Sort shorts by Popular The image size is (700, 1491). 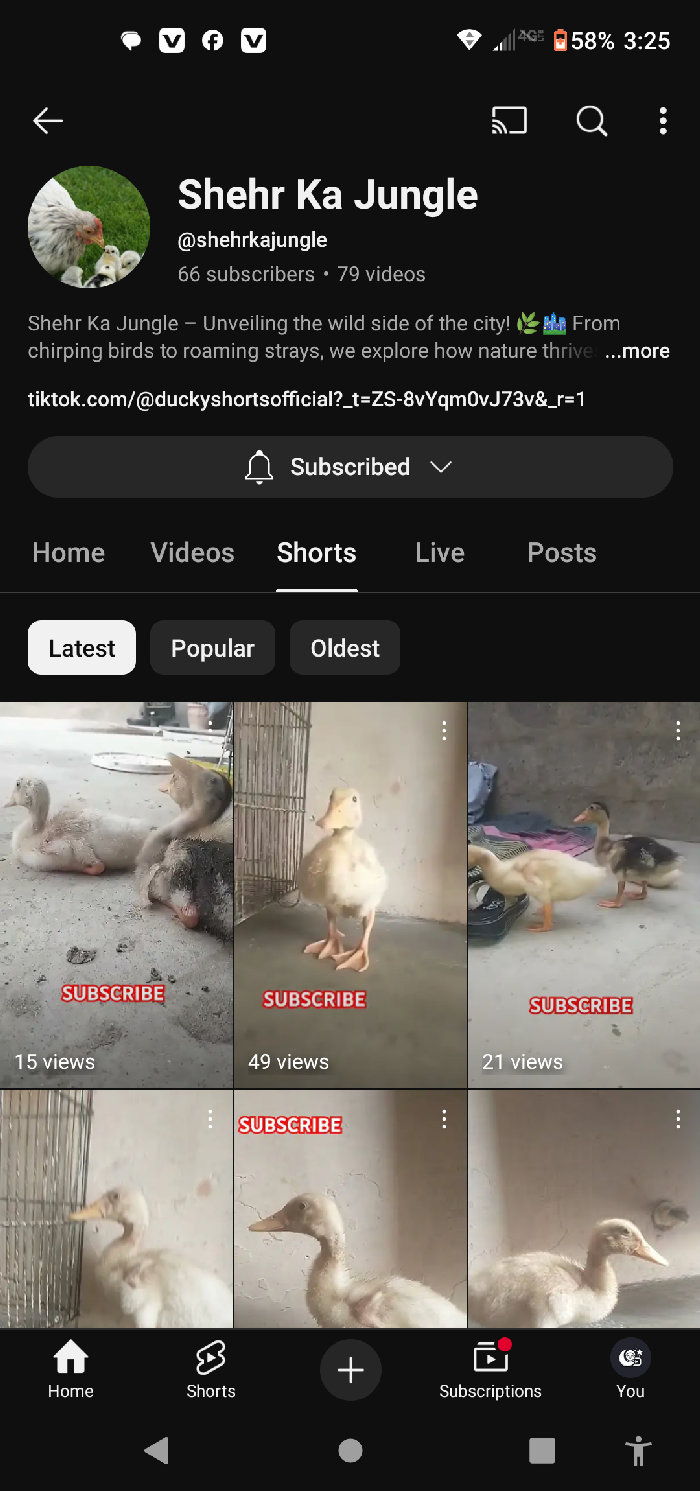pos(212,648)
